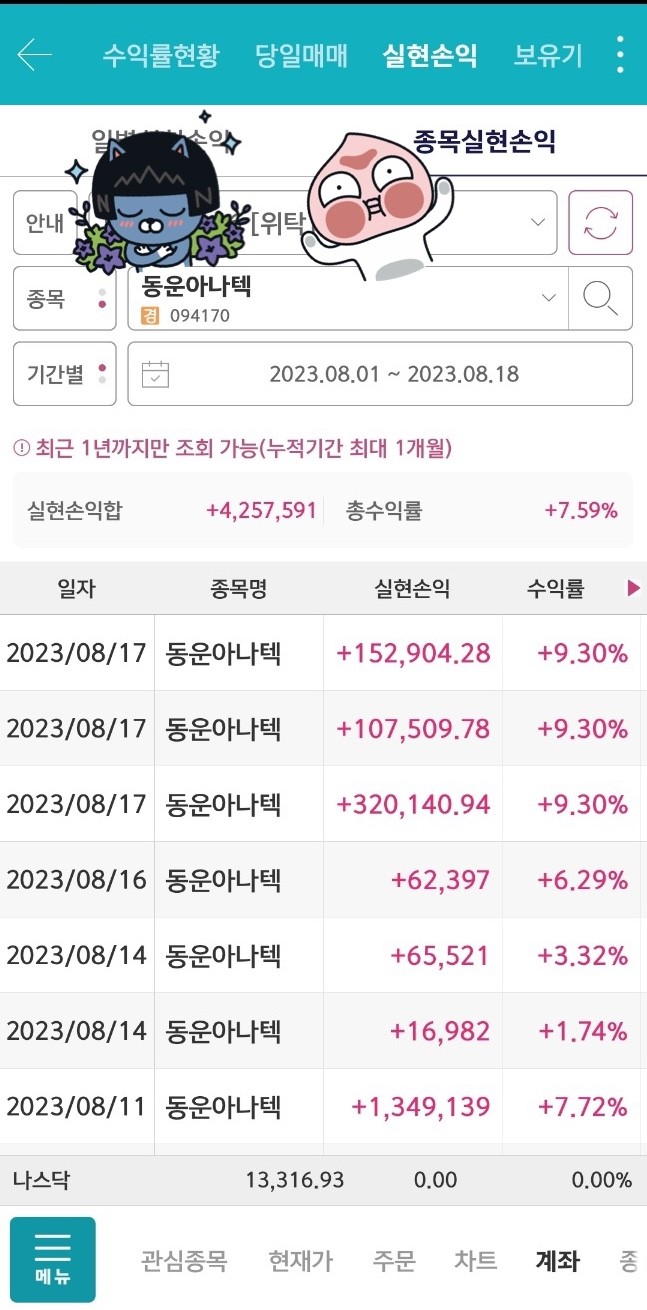Switch to the 주문 section

(394, 1261)
